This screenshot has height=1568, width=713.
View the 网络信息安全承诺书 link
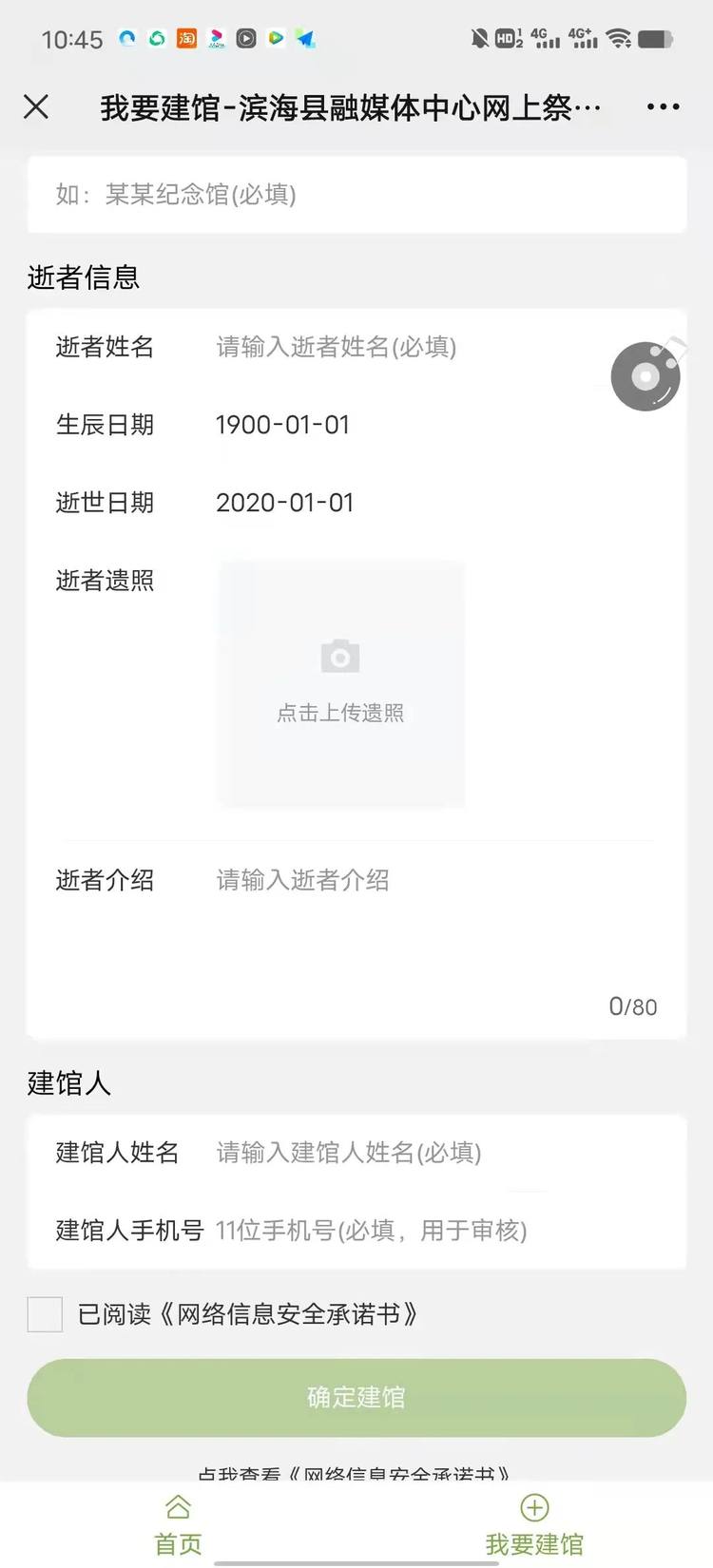[x=354, y=1473]
